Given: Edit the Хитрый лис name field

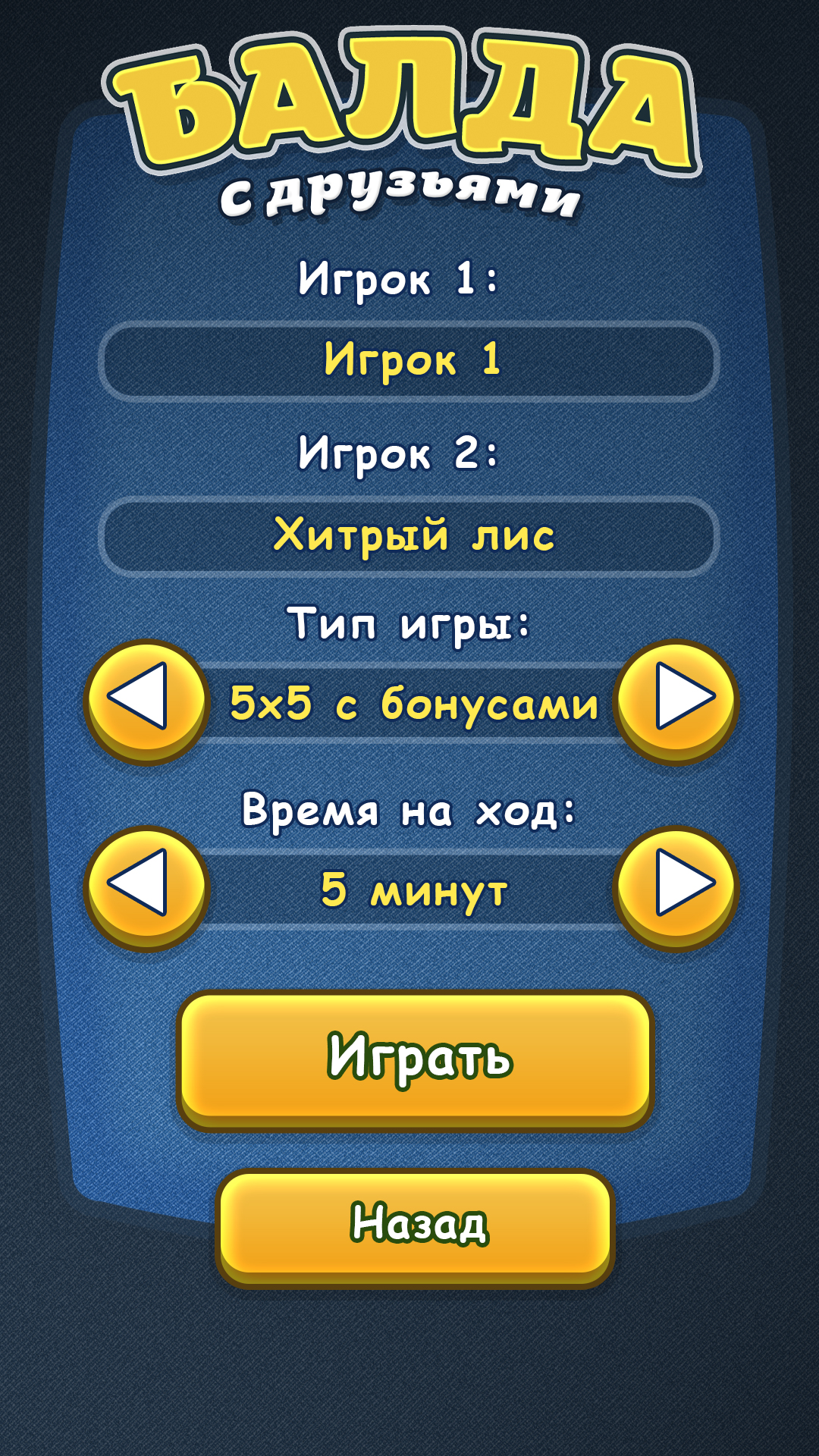Looking at the screenshot, I should 409,536.
